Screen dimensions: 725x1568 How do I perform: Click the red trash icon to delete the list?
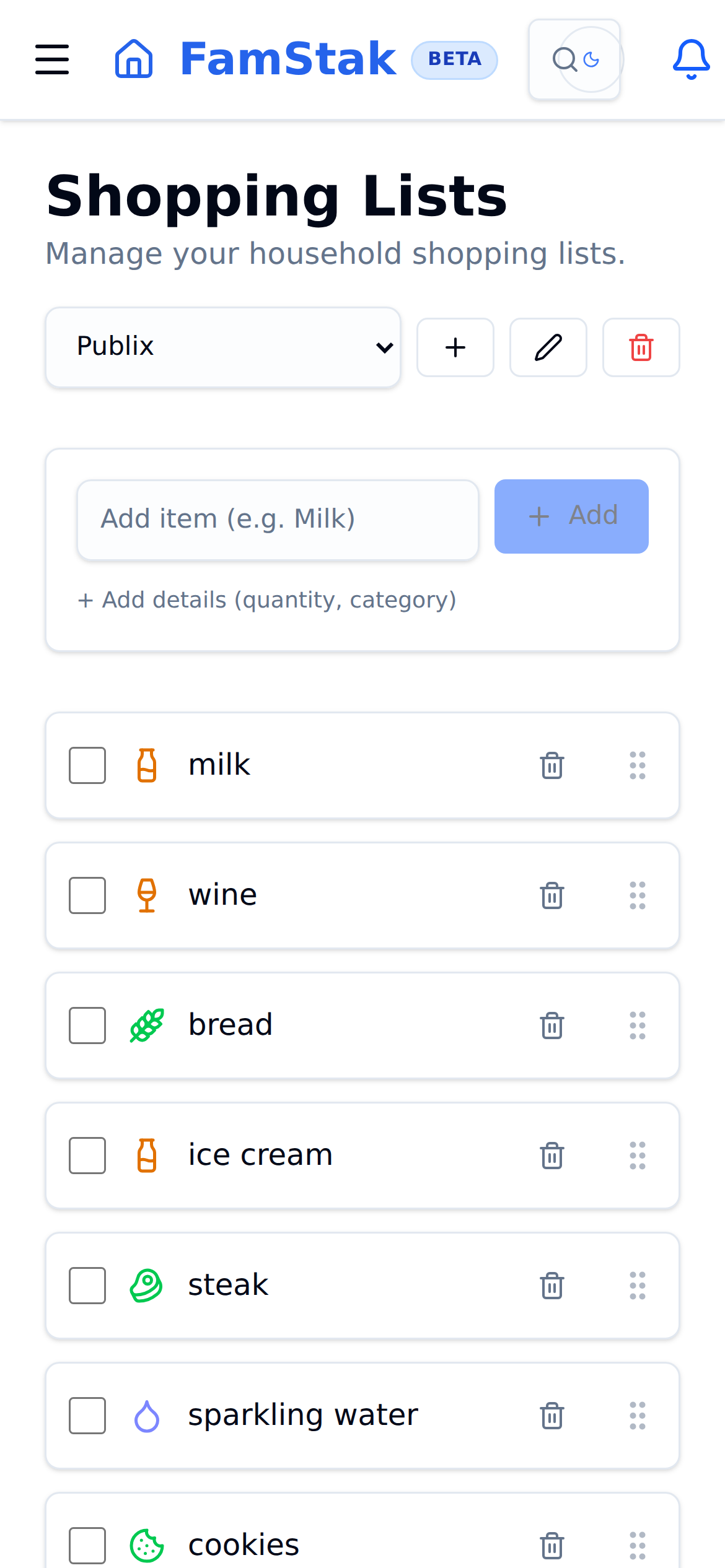click(641, 347)
